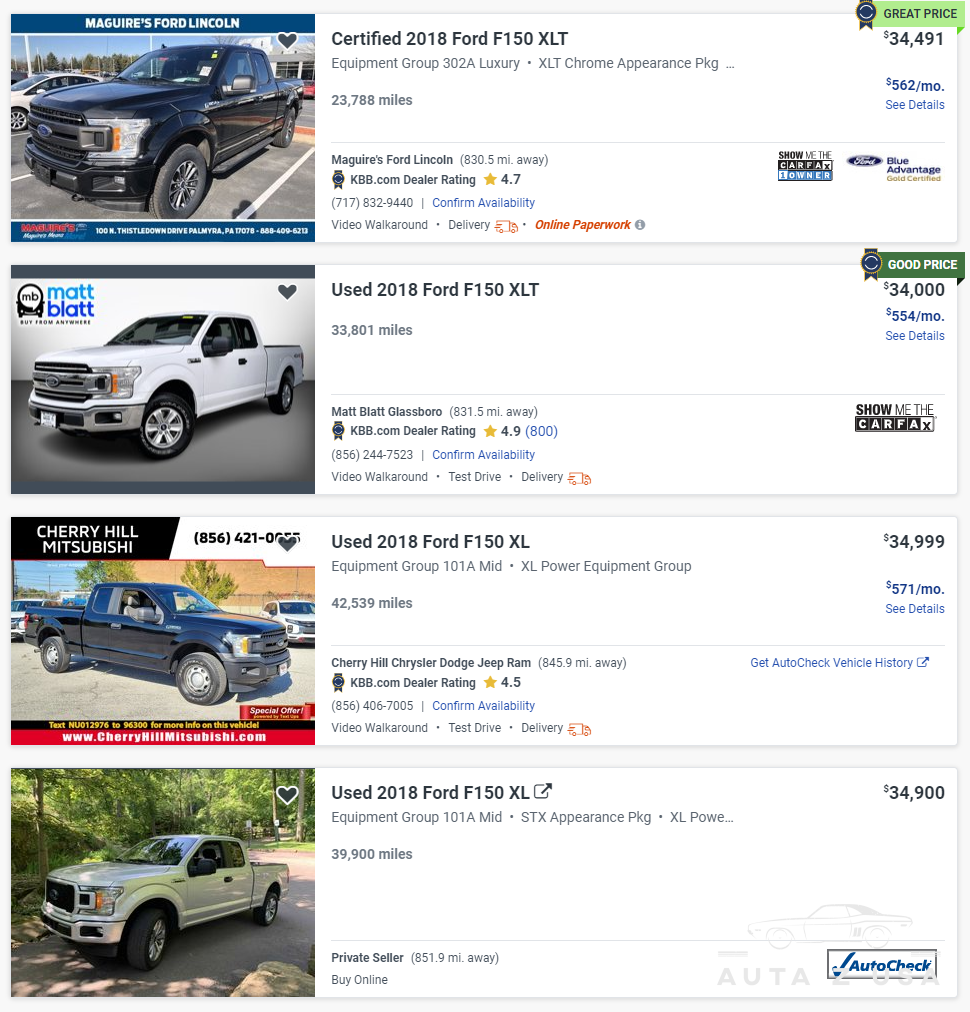The width and height of the screenshot is (970, 1012).
Task: Get AutoCheck Vehicle History link
Action: pos(839,663)
